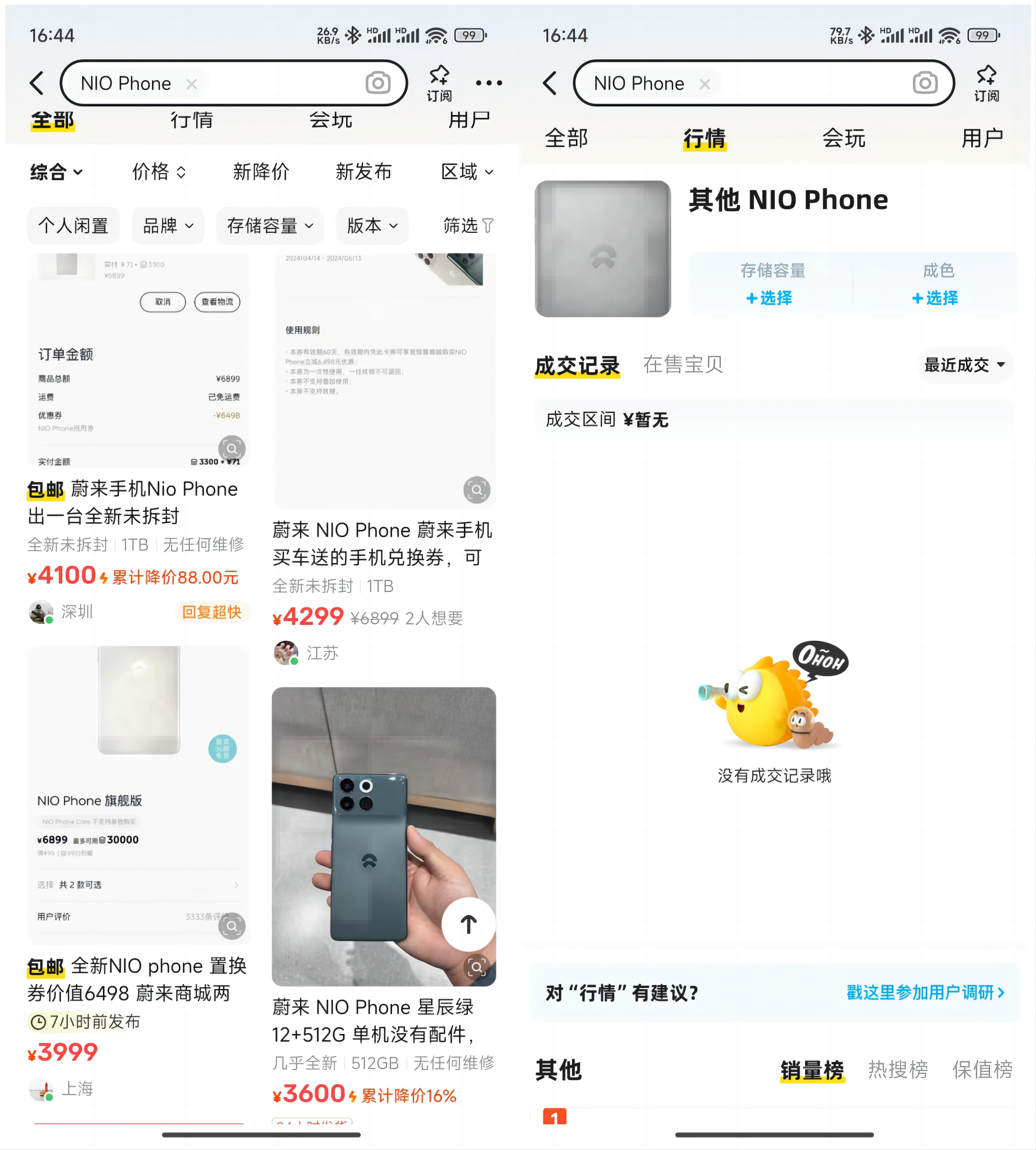The width and height of the screenshot is (1036, 1150).
Task: Switch to the 在售宝贝 tab
Action: point(682,365)
